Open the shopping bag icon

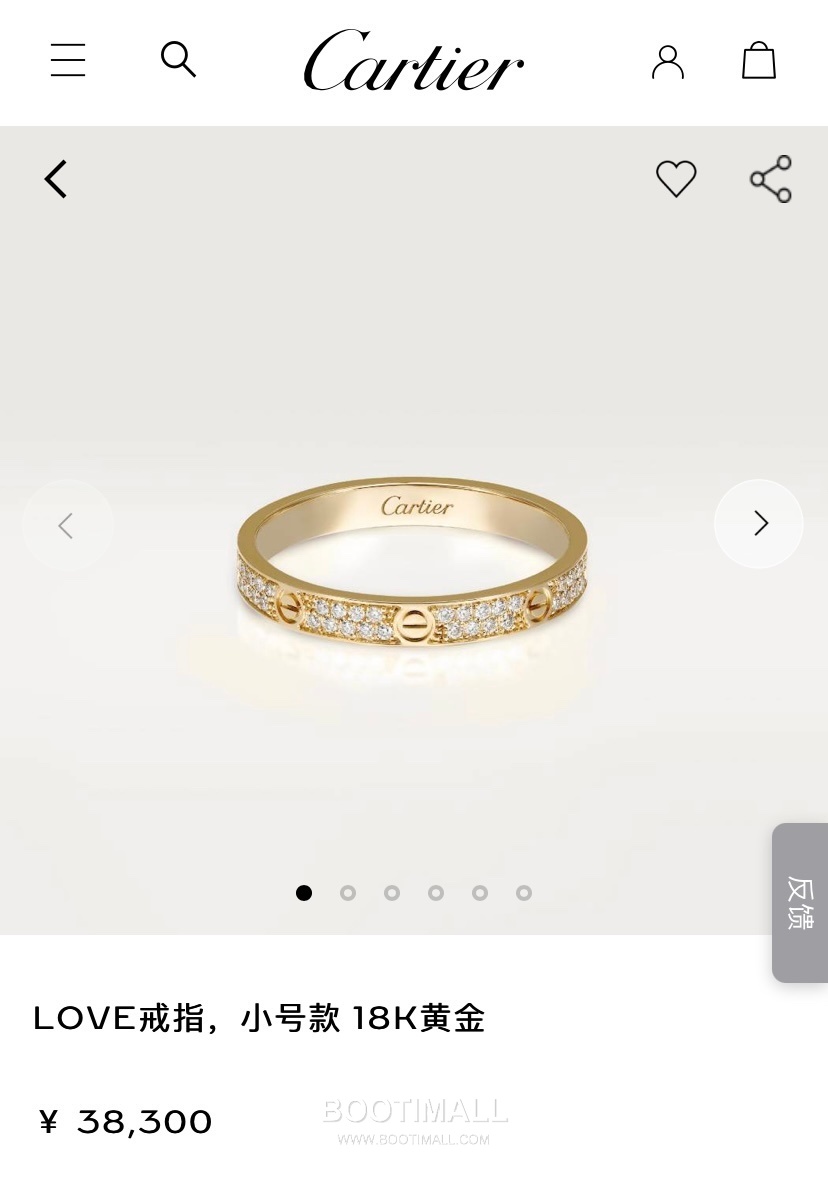(x=758, y=60)
